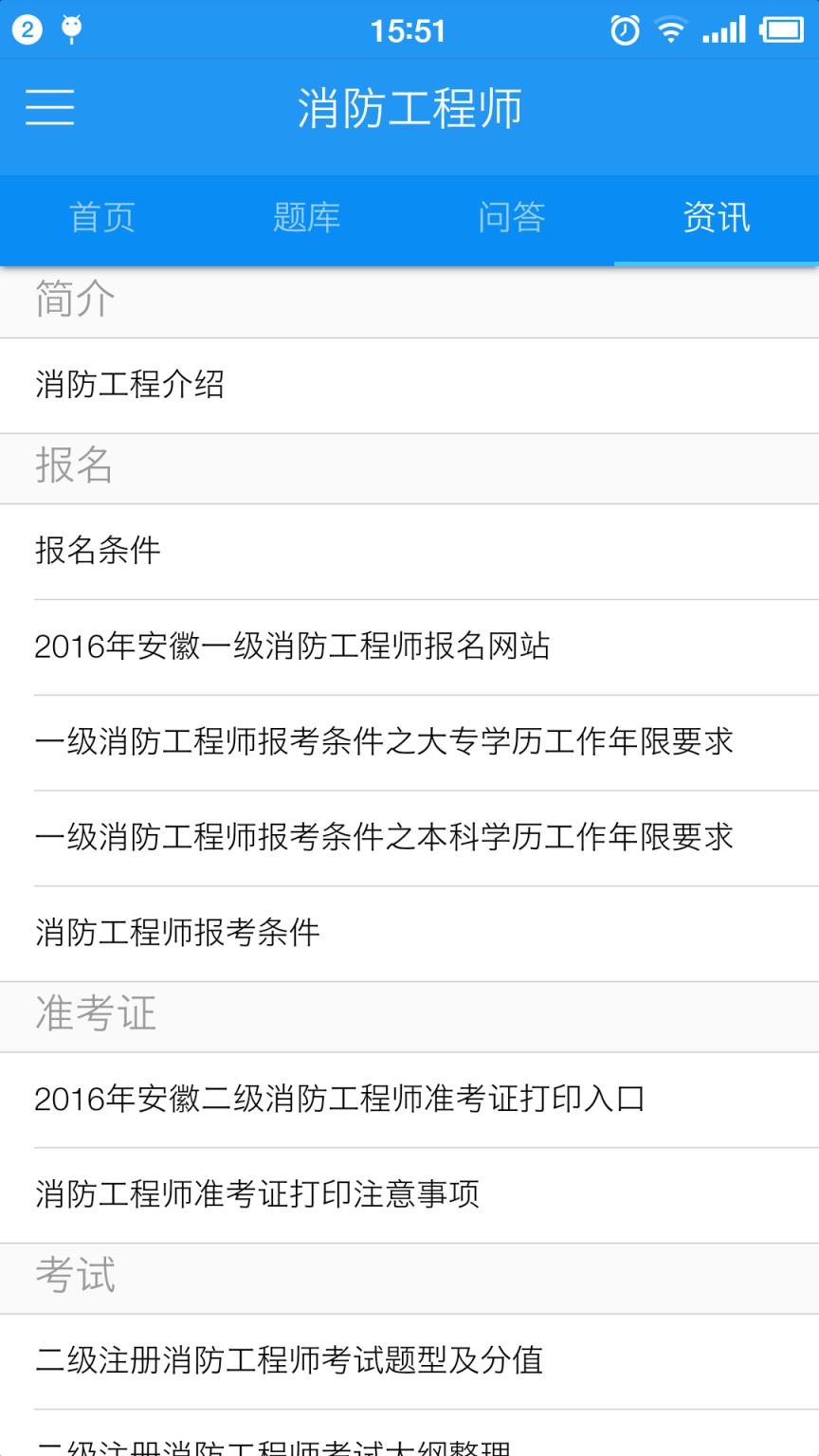Tap the clock showing 15:51

409,30
